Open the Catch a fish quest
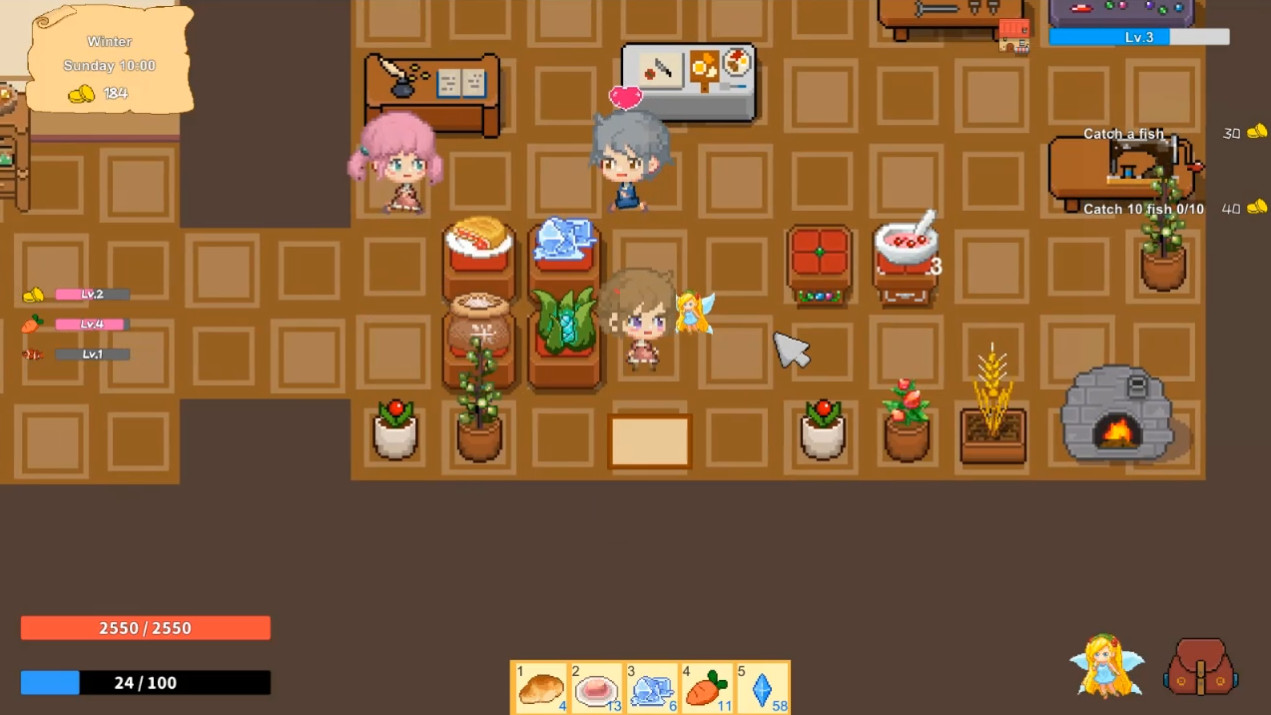This screenshot has width=1271, height=715. tap(1123, 133)
